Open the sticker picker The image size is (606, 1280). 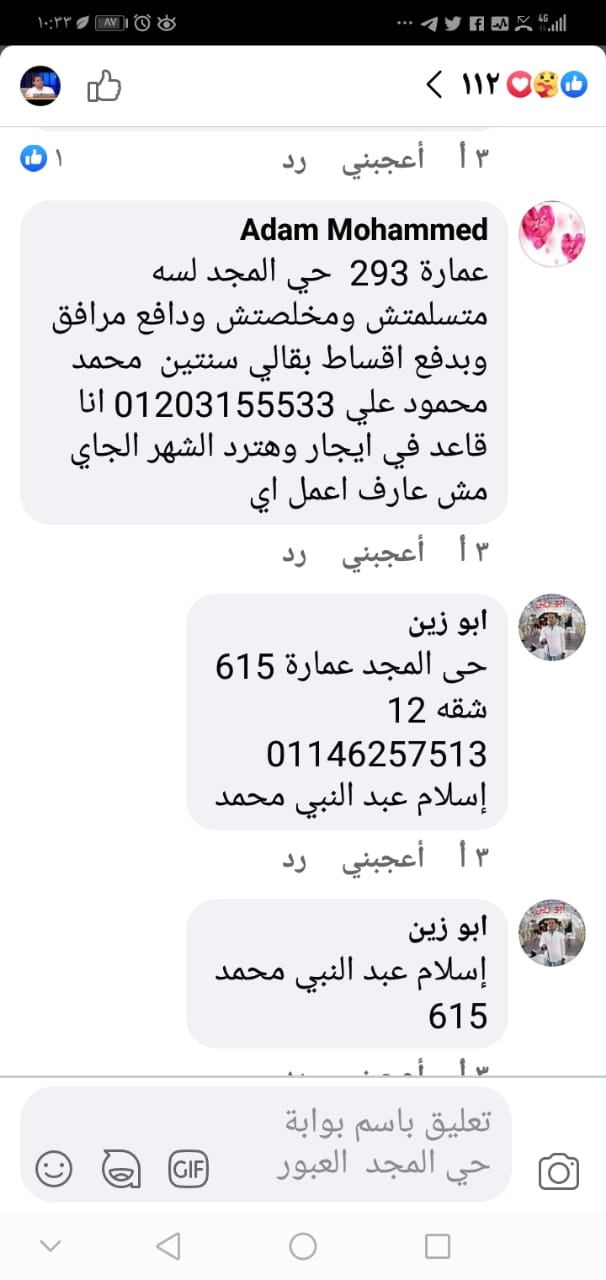121,1168
